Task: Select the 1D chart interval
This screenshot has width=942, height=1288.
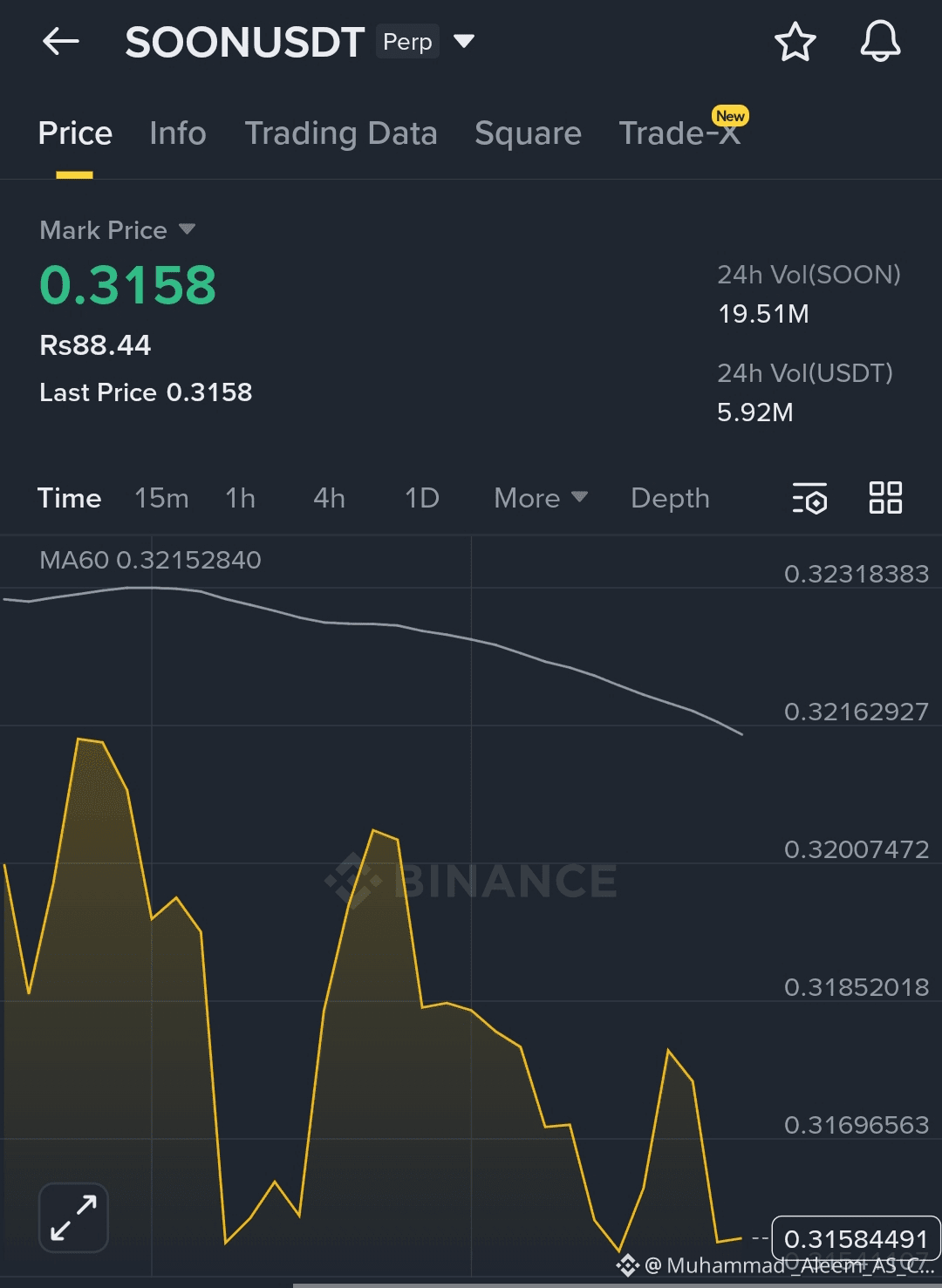Action: click(x=422, y=498)
